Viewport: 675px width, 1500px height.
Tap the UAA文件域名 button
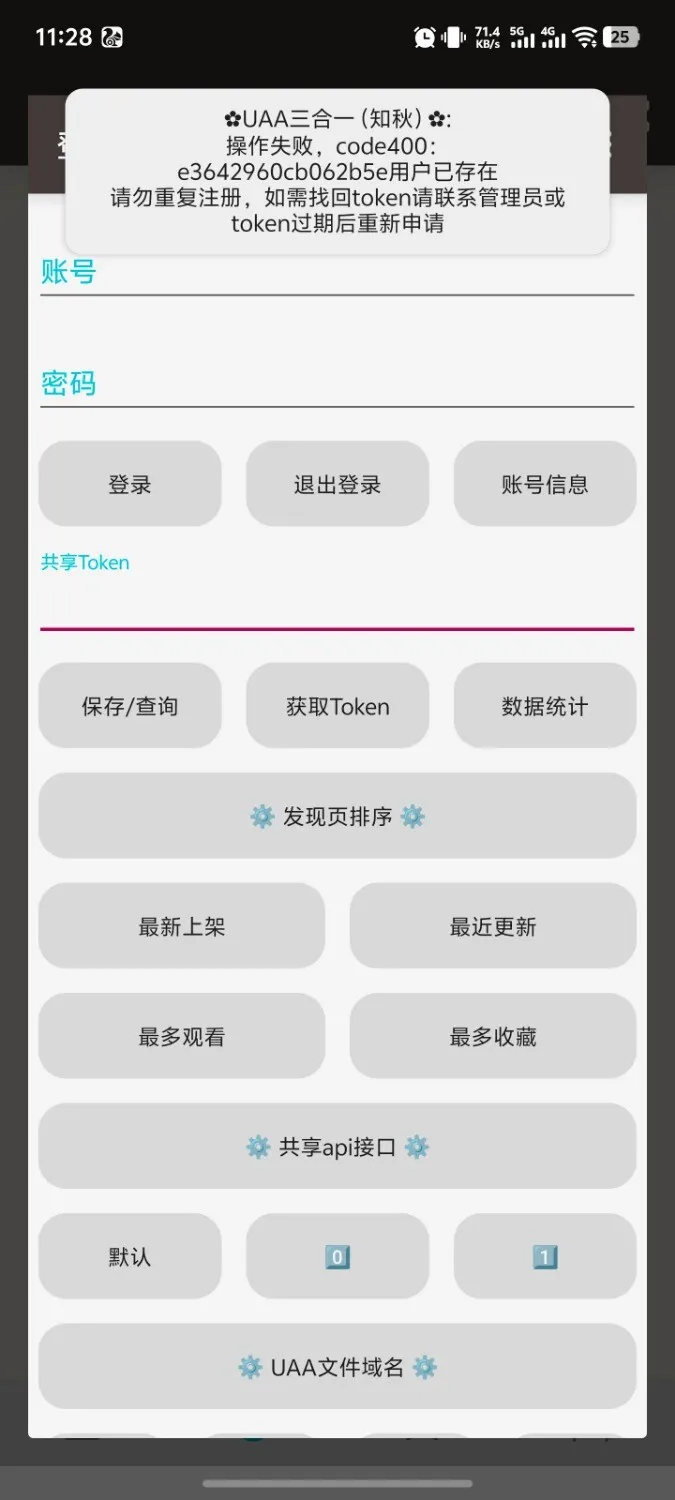(x=337, y=1366)
